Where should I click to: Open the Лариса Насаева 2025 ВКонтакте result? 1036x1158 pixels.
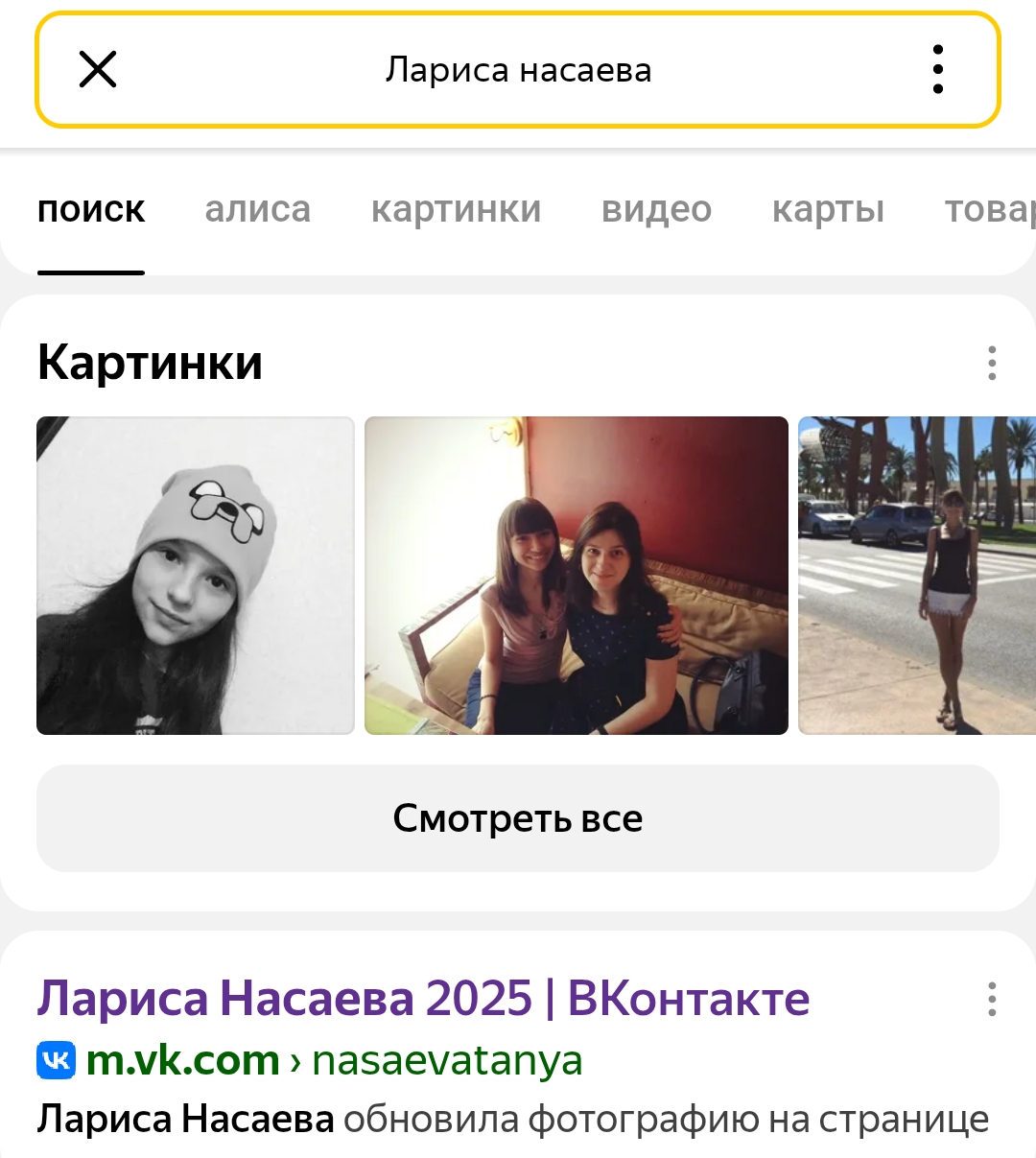point(423,999)
